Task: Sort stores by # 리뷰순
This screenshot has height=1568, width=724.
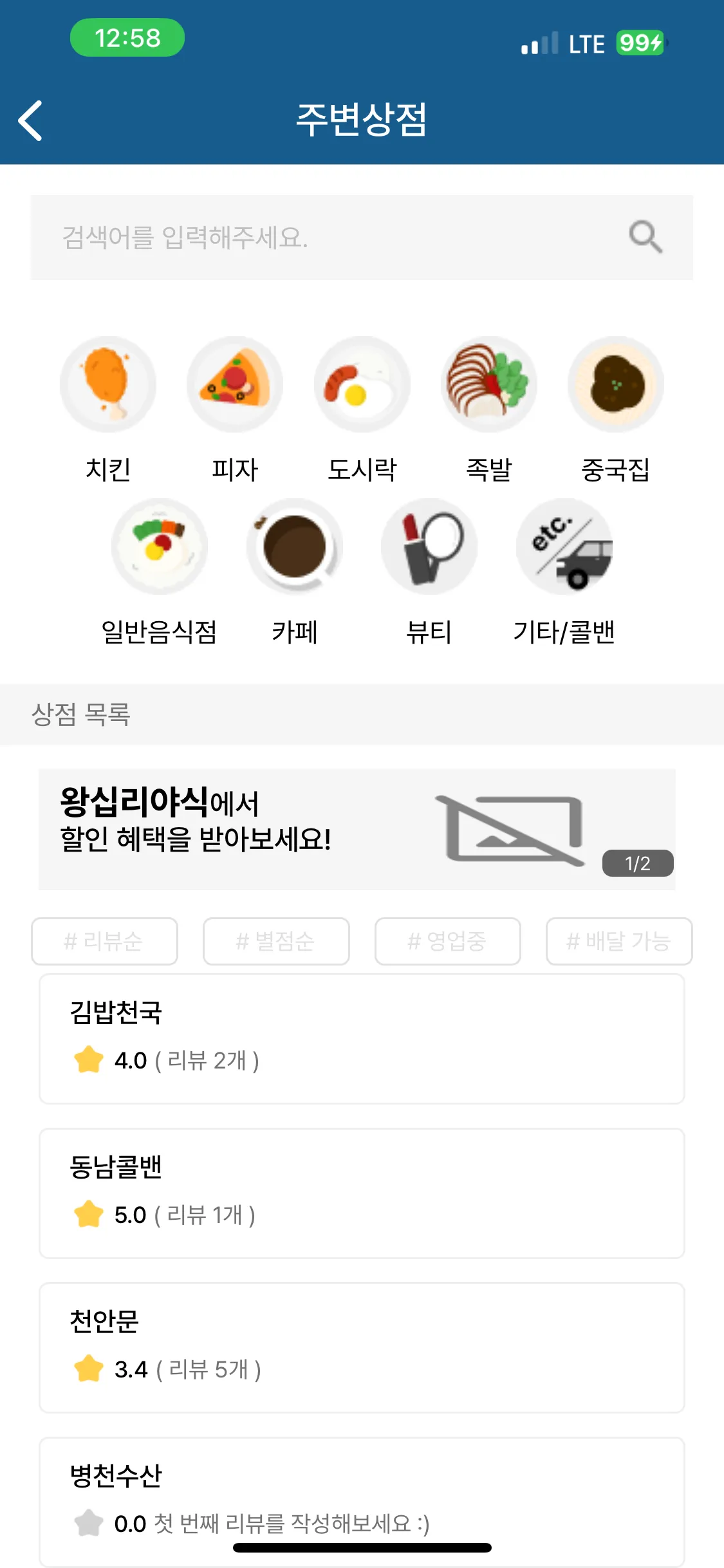Action: click(x=104, y=941)
